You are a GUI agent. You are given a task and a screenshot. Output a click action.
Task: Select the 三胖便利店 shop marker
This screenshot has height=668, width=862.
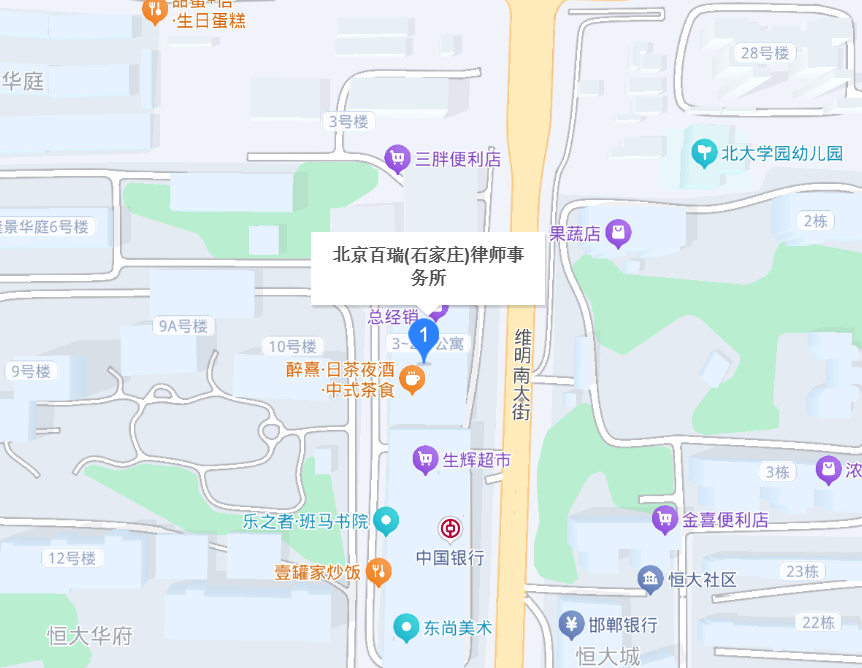(398, 158)
